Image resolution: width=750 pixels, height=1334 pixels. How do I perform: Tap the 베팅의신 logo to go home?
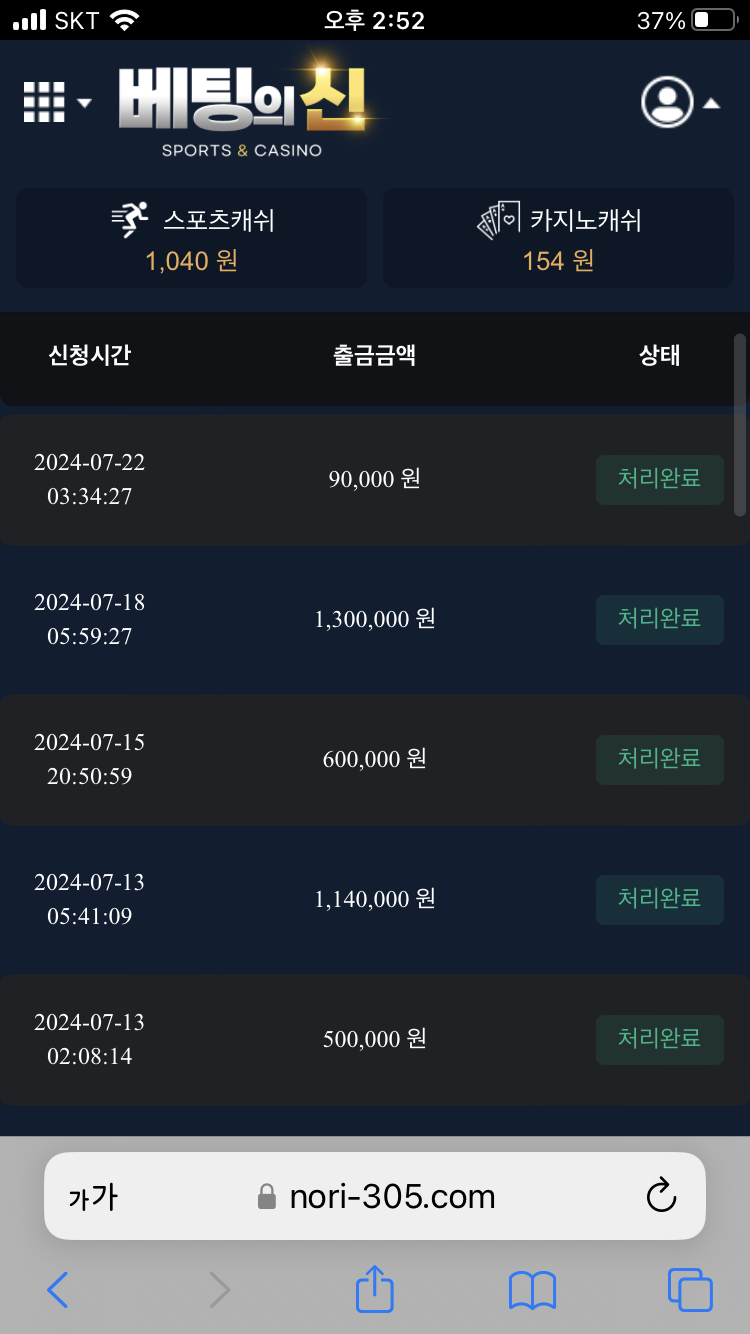(x=243, y=110)
